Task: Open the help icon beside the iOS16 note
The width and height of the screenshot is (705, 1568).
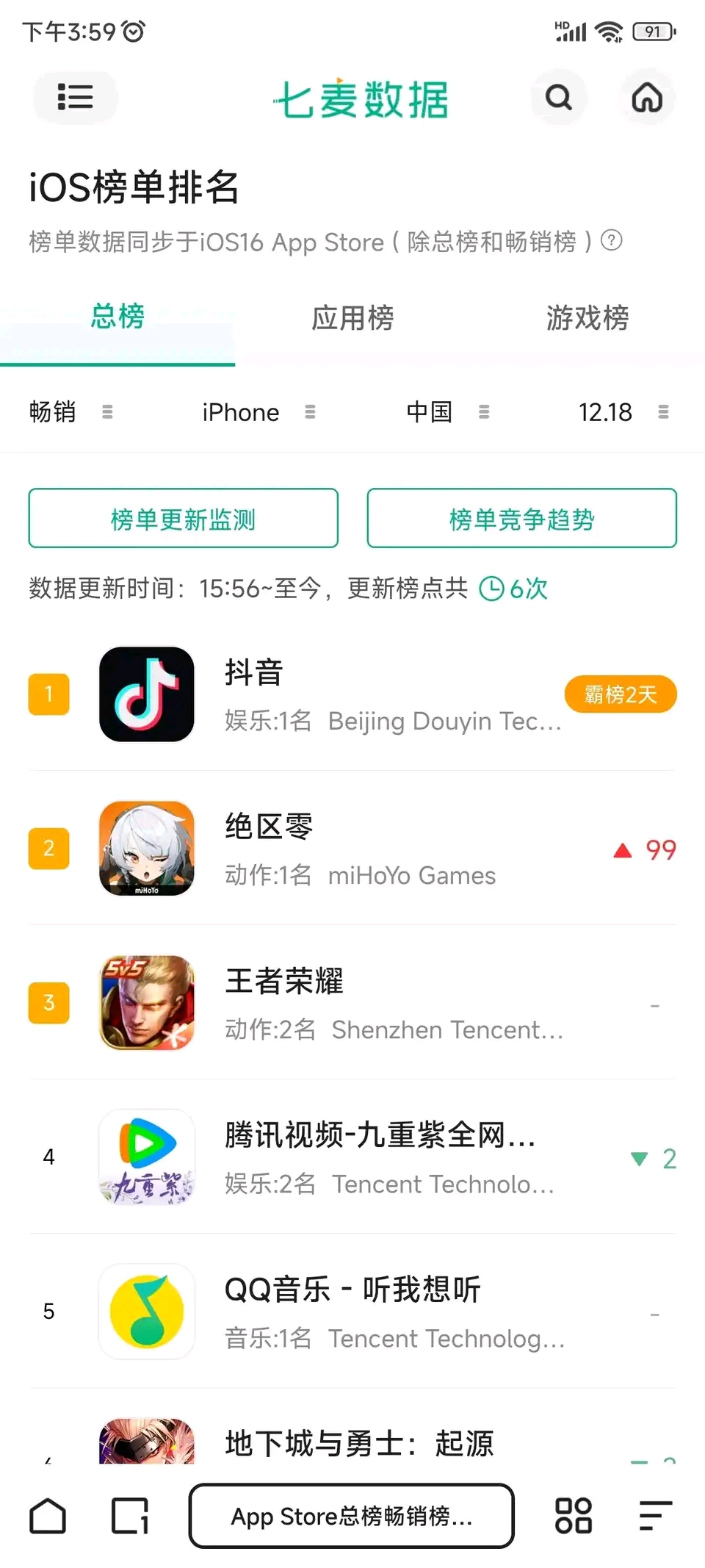Action: tap(611, 240)
